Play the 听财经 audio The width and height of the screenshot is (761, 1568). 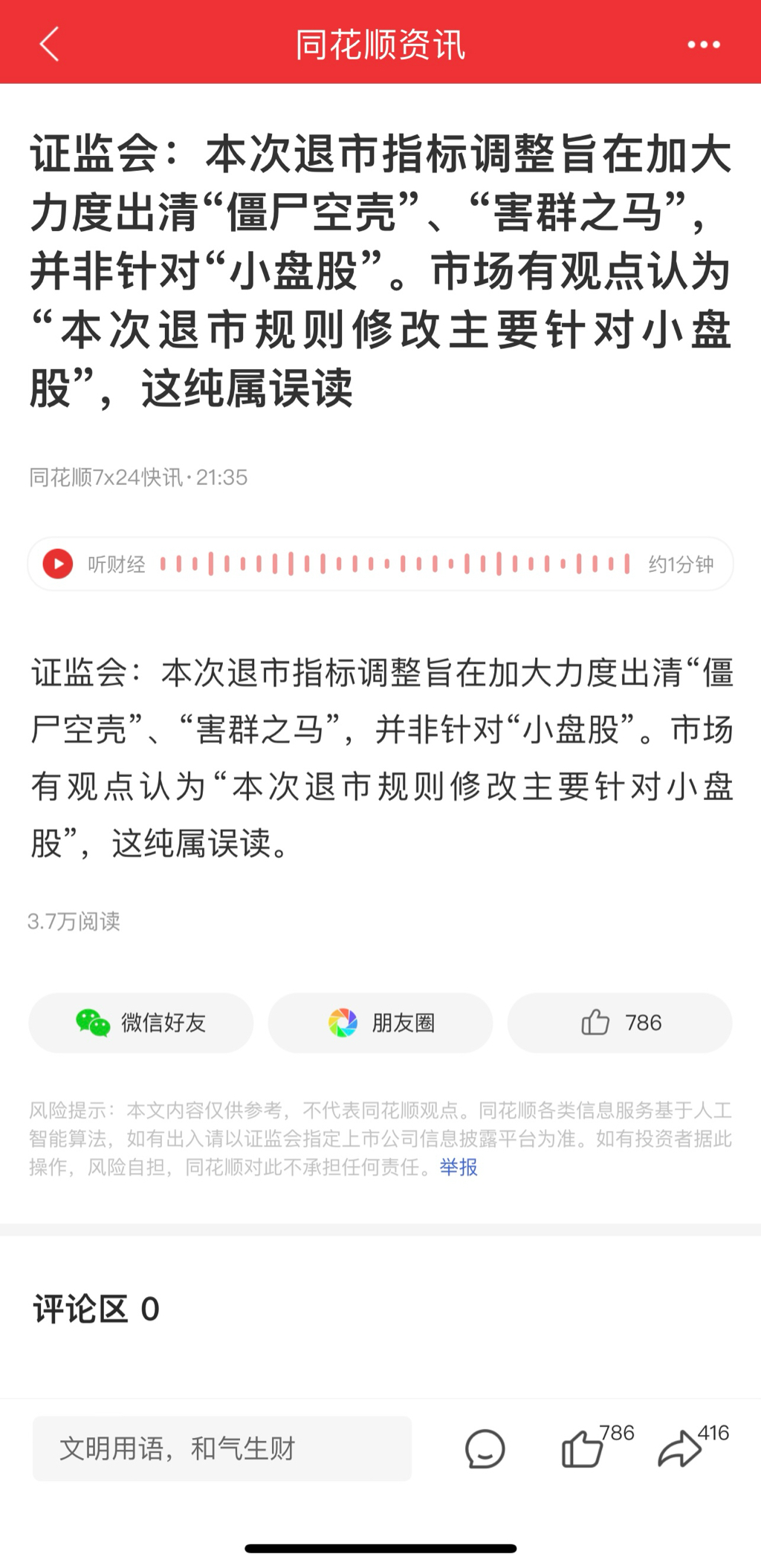point(58,564)
